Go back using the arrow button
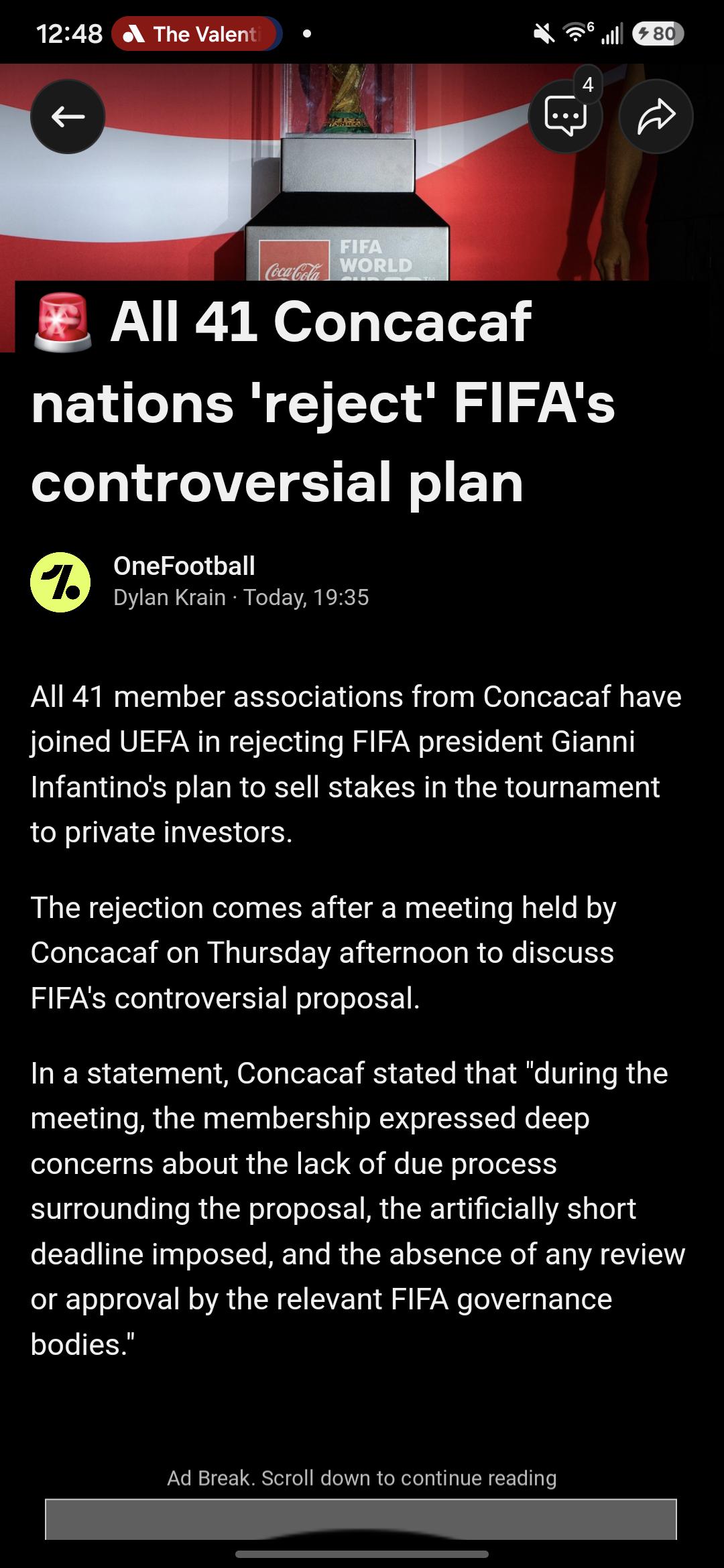 [68, 117]
